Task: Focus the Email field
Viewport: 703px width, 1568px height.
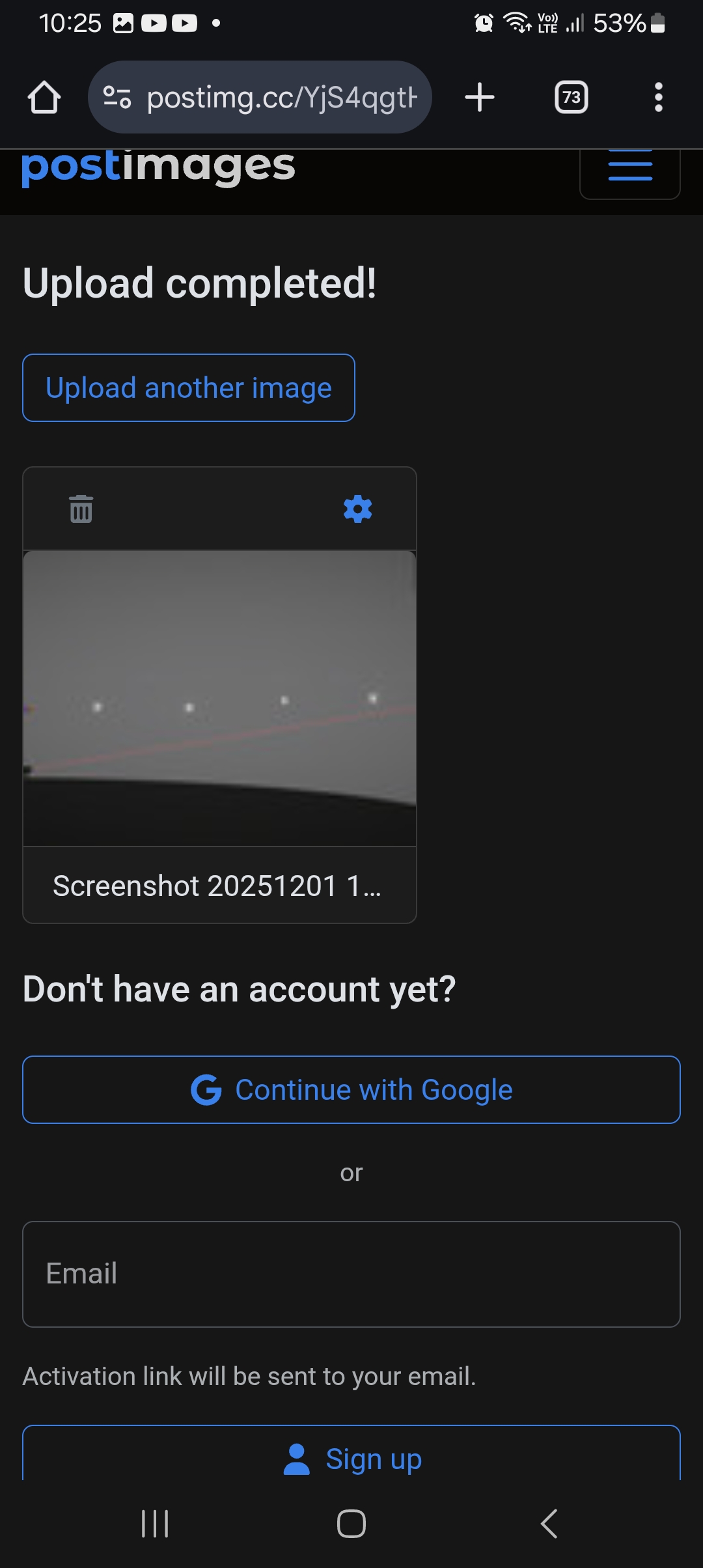Action: click(x=351, y=1274)
